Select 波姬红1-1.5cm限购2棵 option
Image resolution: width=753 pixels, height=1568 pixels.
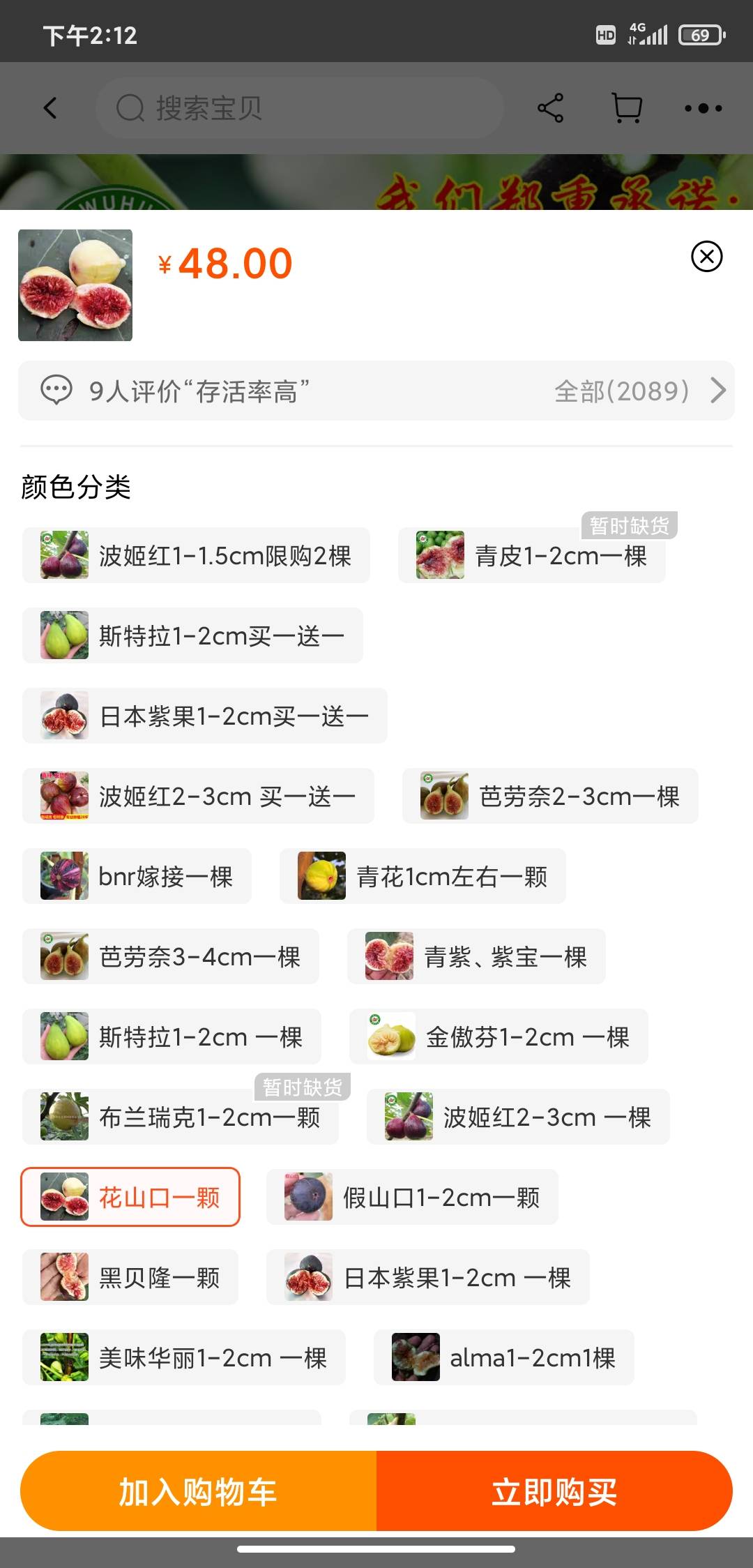click(196, 555)
